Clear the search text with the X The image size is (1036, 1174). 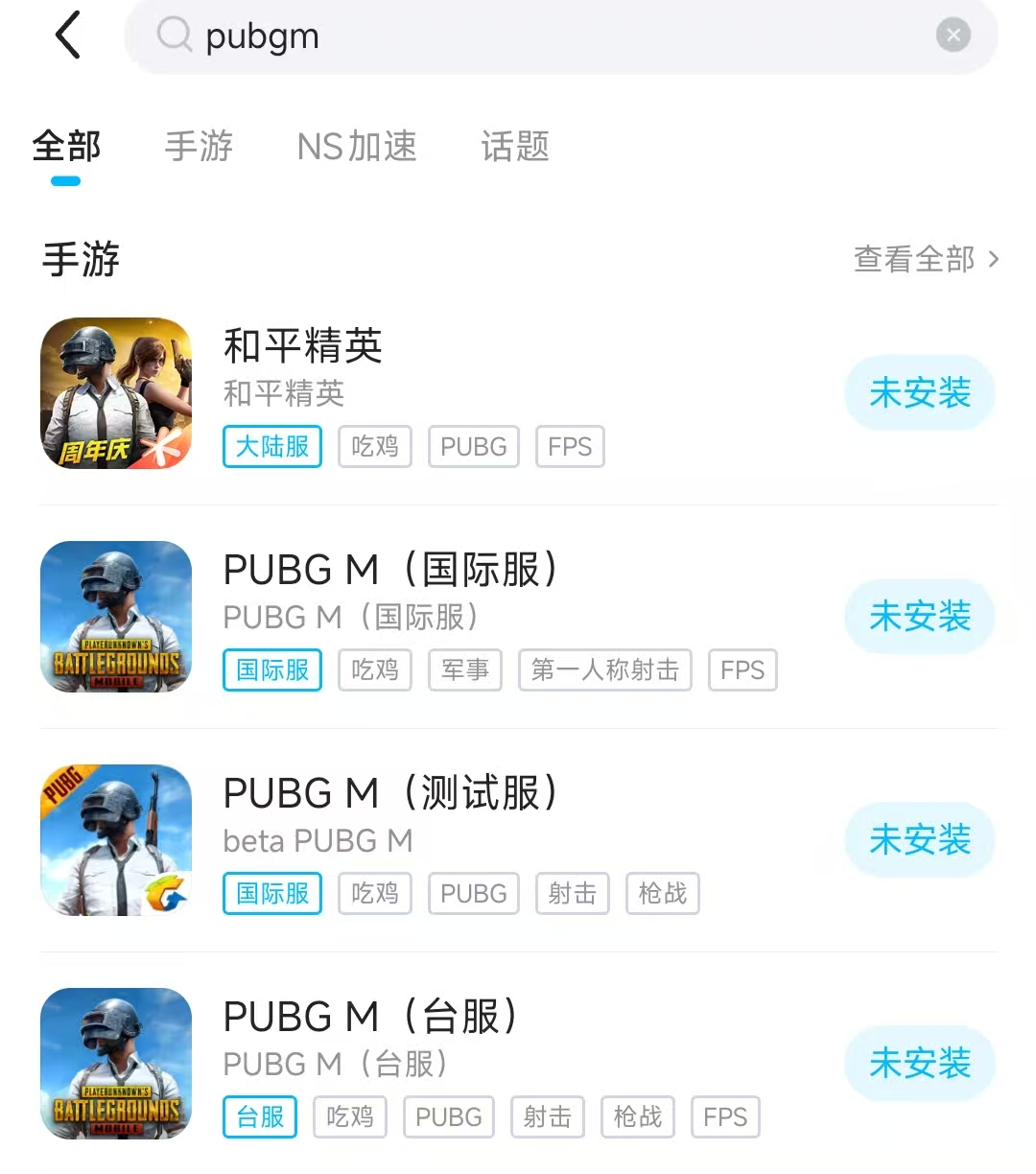pos(953,36)
